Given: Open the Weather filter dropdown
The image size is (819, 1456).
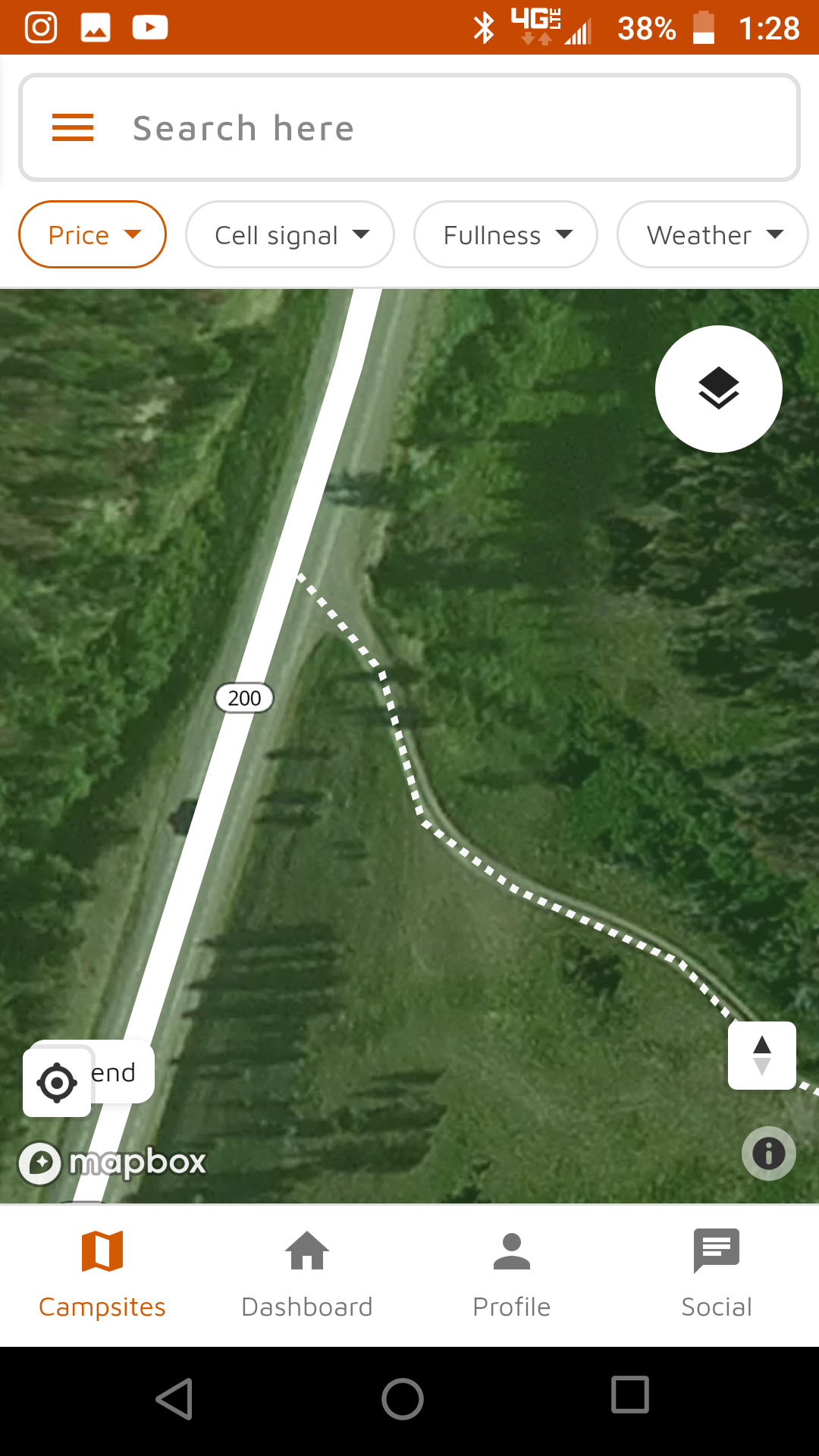Looking at the screenshot, I should (712, 234).
